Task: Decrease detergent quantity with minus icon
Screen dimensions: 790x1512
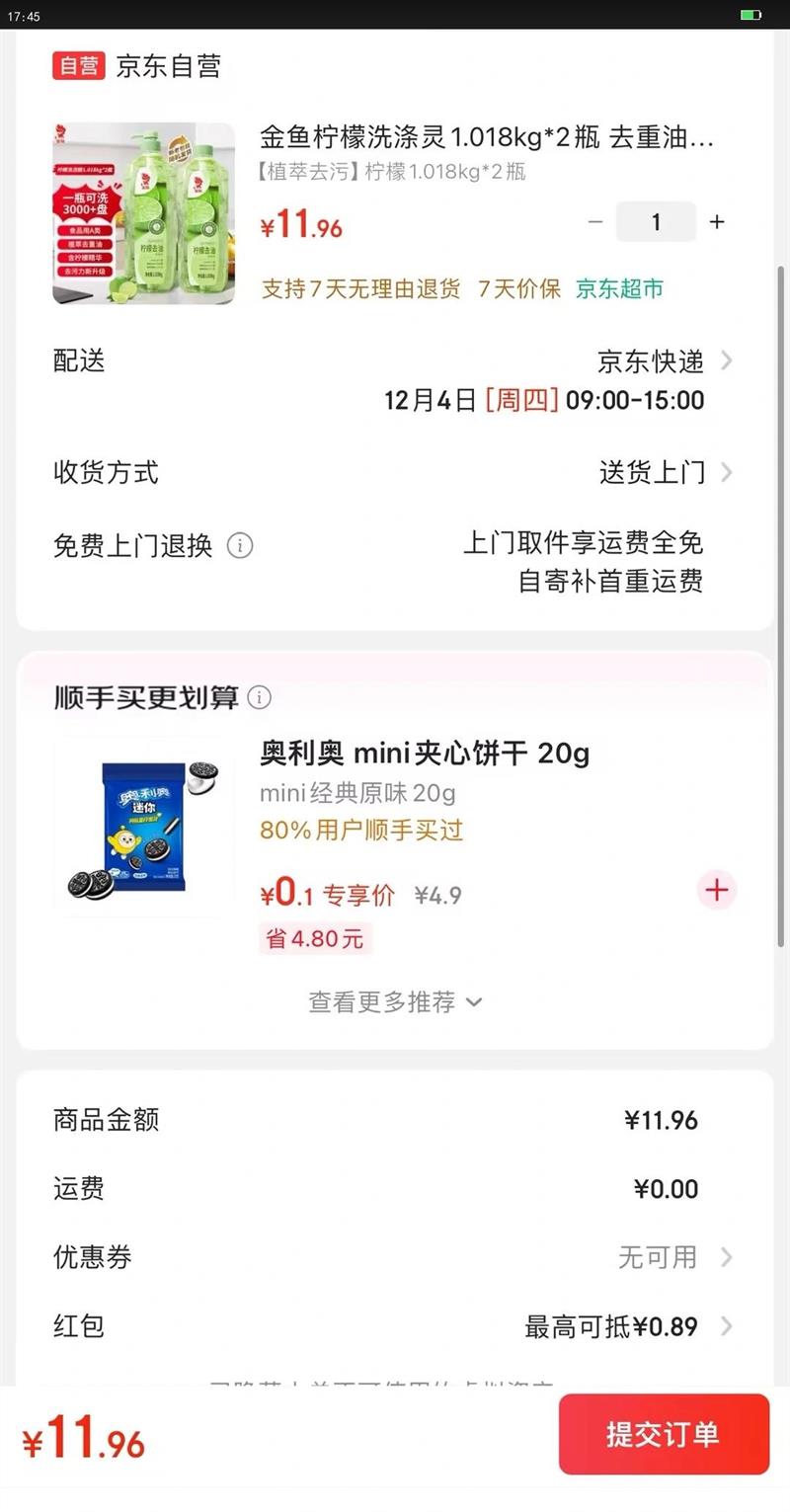Action: tap(595, 222)
